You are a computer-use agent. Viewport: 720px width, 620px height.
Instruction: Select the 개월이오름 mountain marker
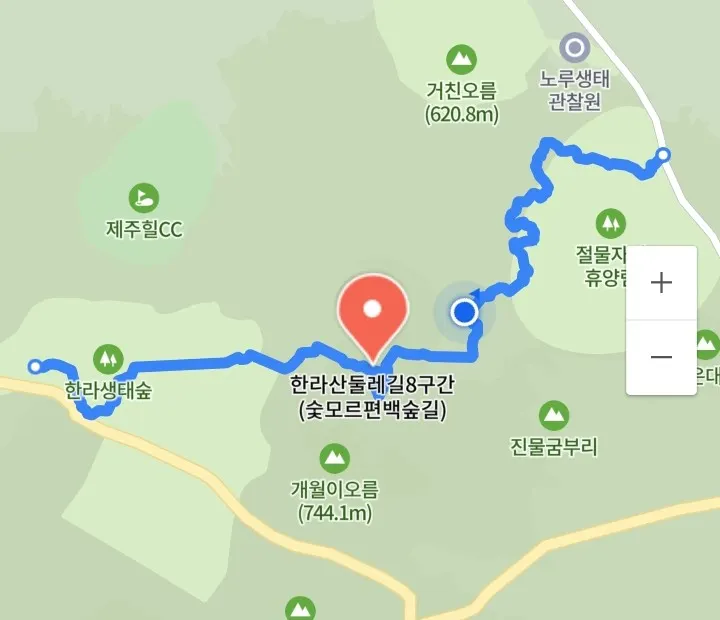(334, 459)
